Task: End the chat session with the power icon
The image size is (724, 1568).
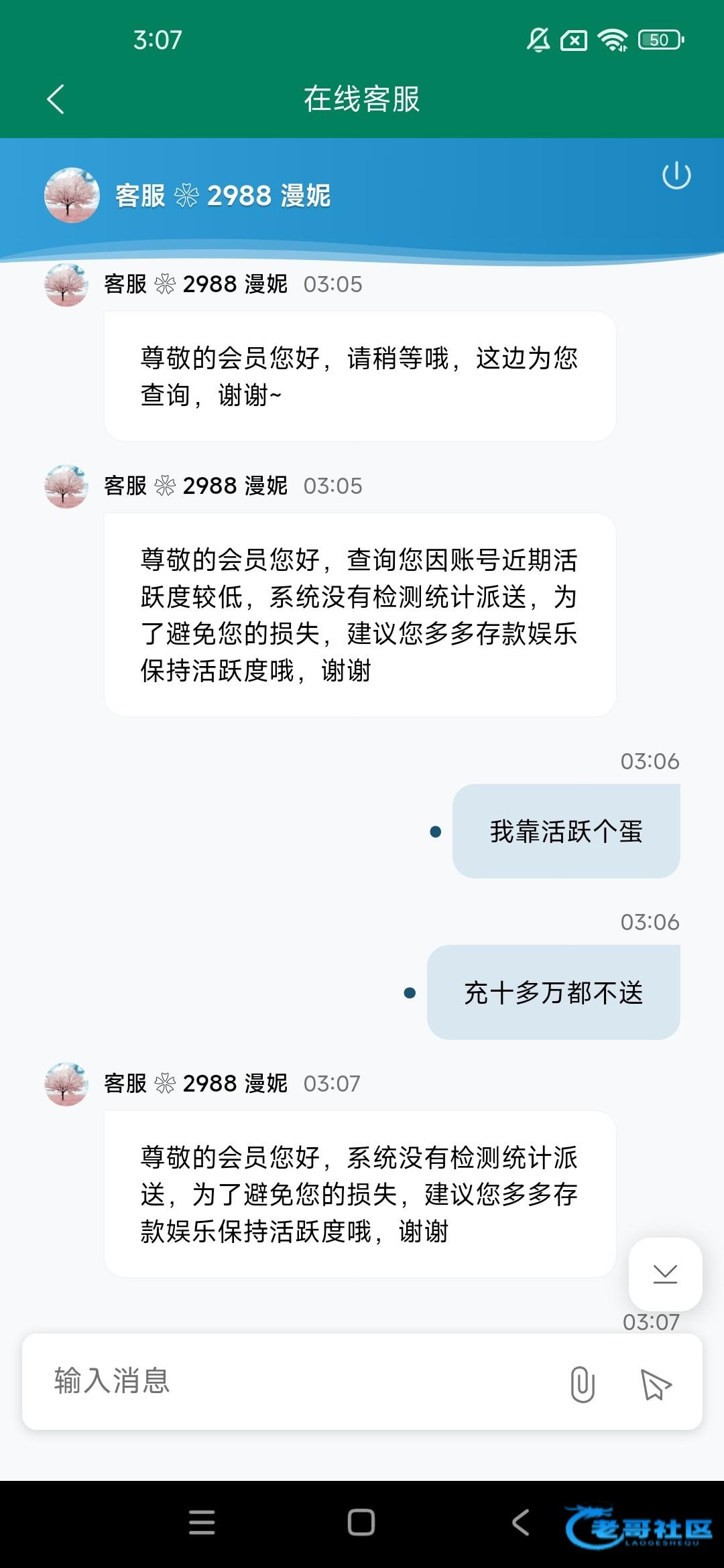Action: tap(676, 176)
